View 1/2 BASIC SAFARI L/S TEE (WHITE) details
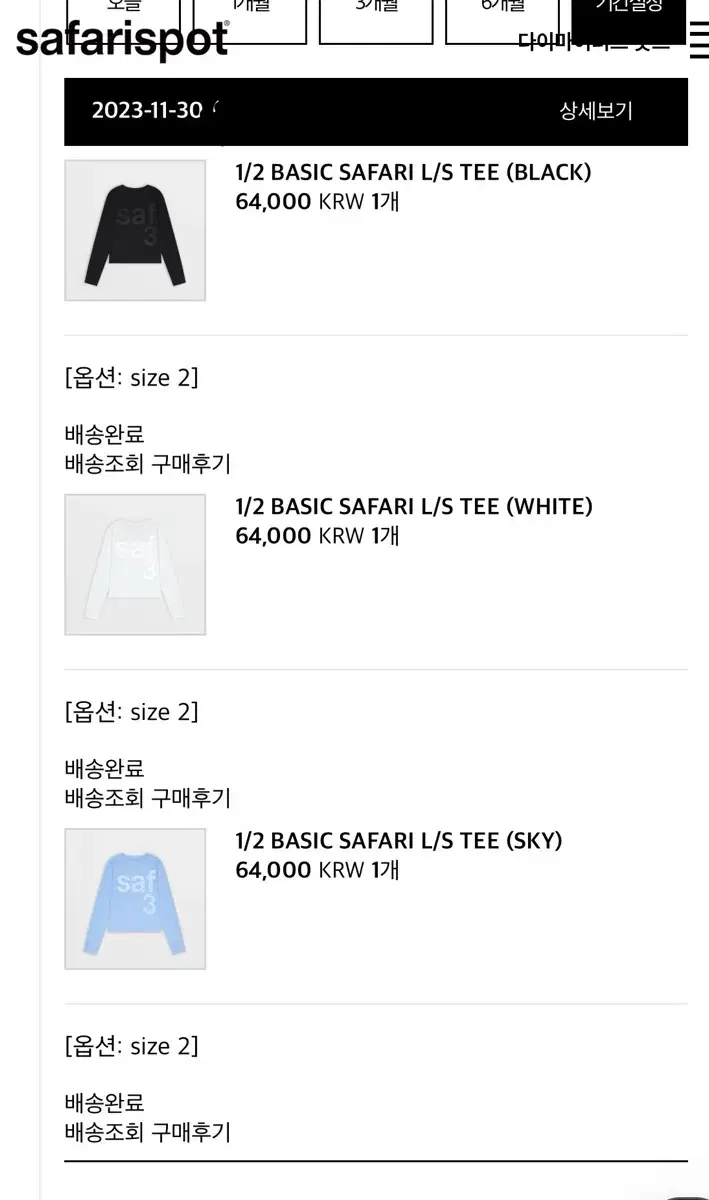This screenshot has height=1200, width=709. [x=414, y=506]
